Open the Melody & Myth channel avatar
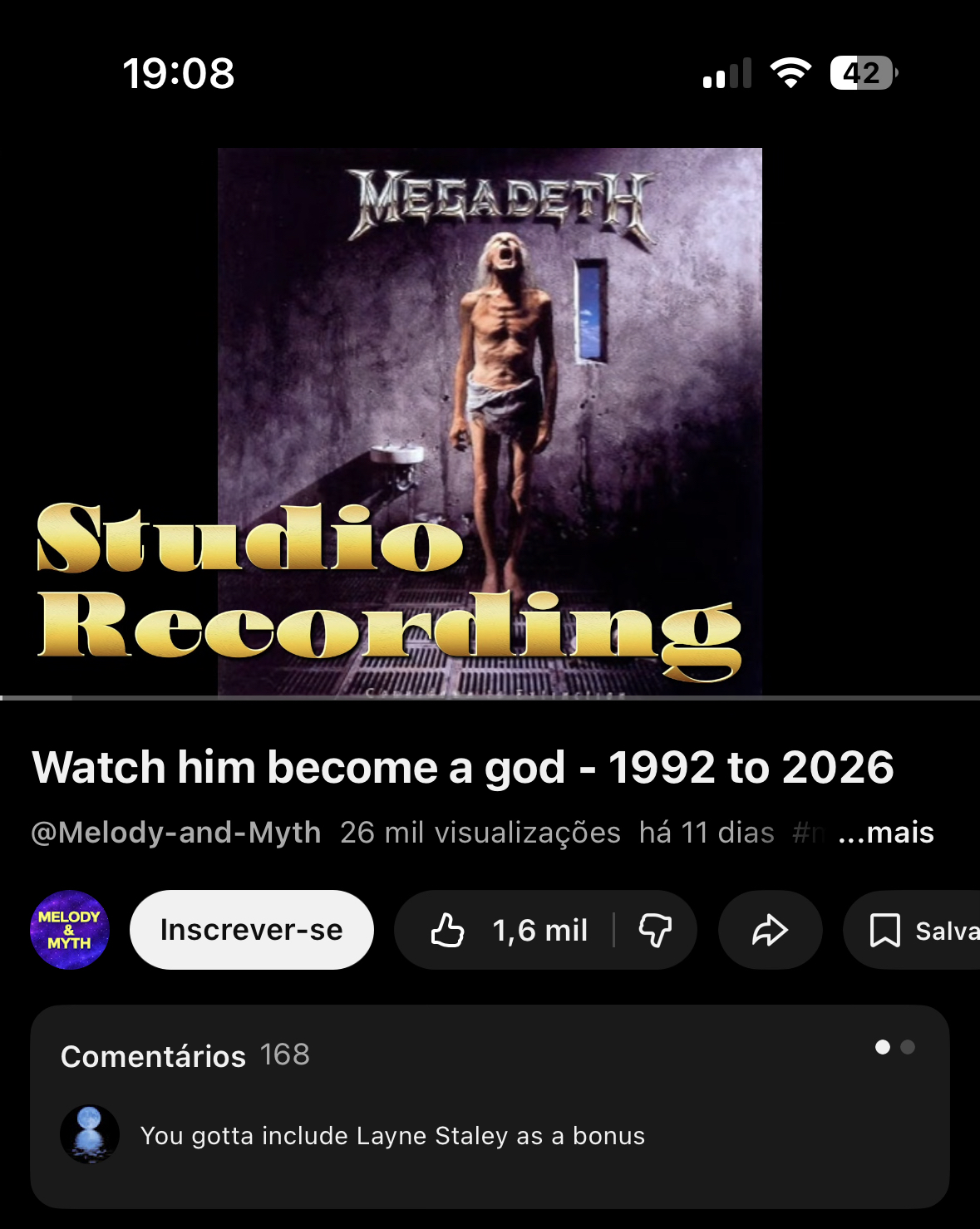Viewport: 980px width, 1229px height. (x=70, y=930)
